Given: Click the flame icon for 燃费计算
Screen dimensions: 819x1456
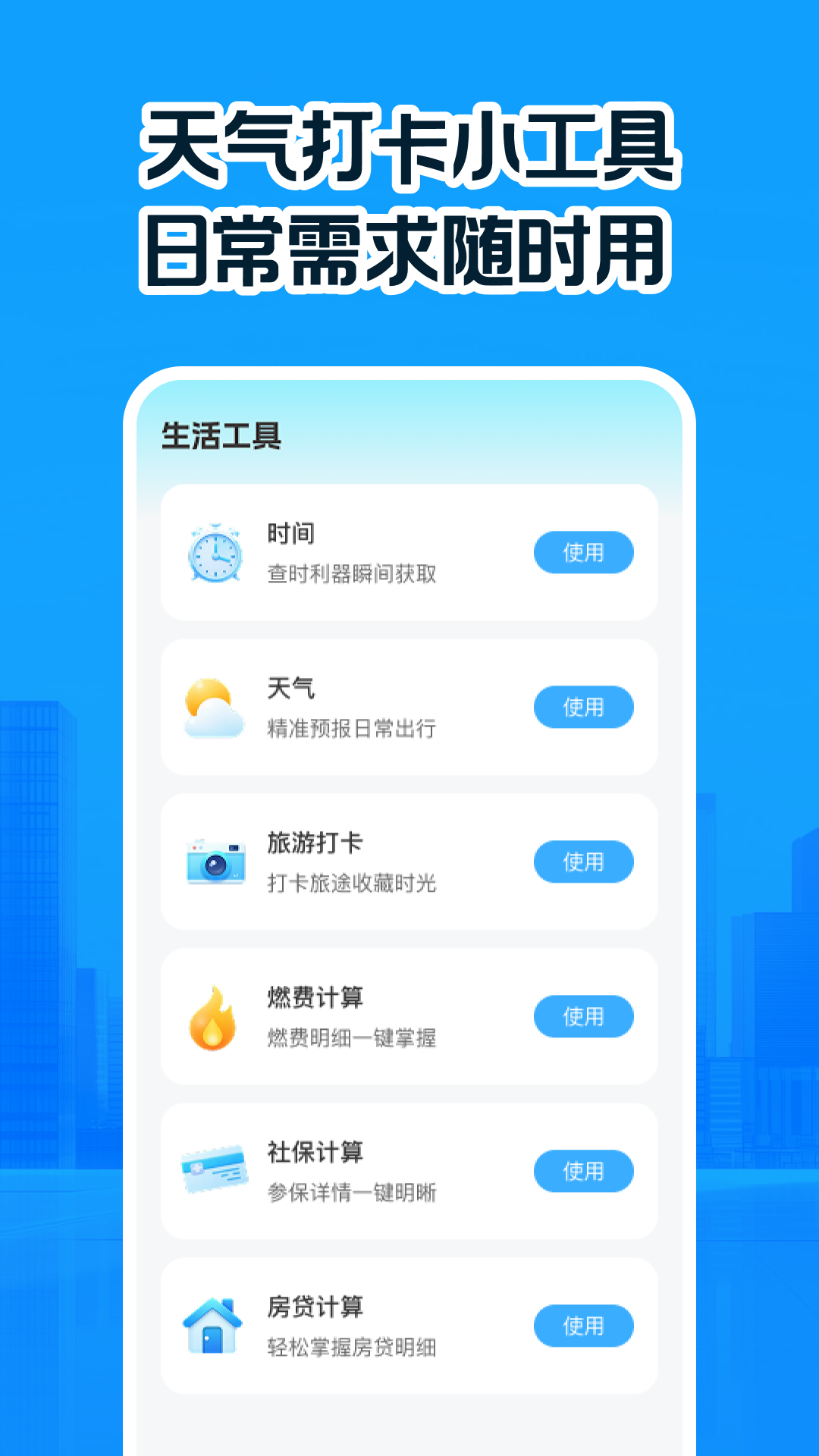Looking at the screenshot, I should [215, 1016].
